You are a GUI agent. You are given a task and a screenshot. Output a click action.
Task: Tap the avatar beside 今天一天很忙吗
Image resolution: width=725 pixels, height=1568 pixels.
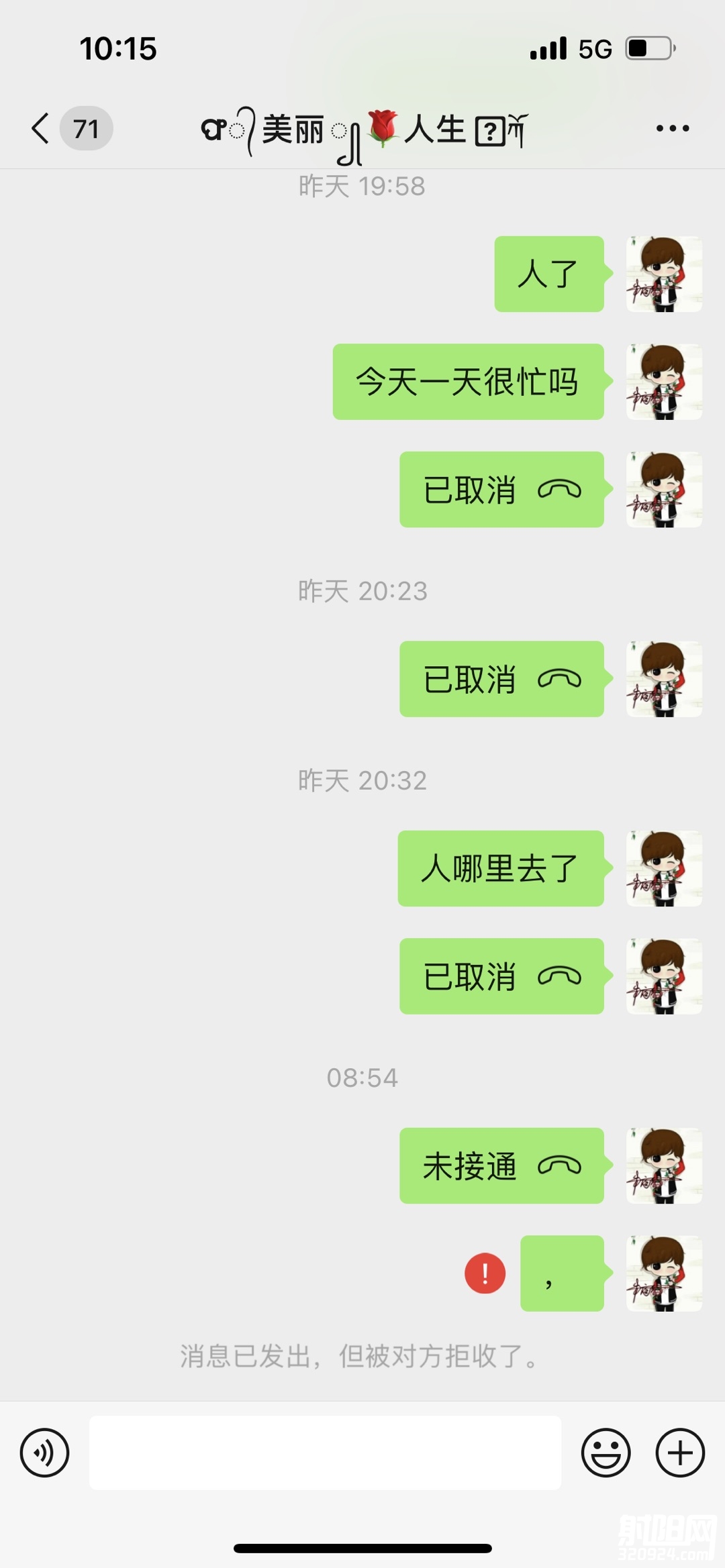coord(664,382)
